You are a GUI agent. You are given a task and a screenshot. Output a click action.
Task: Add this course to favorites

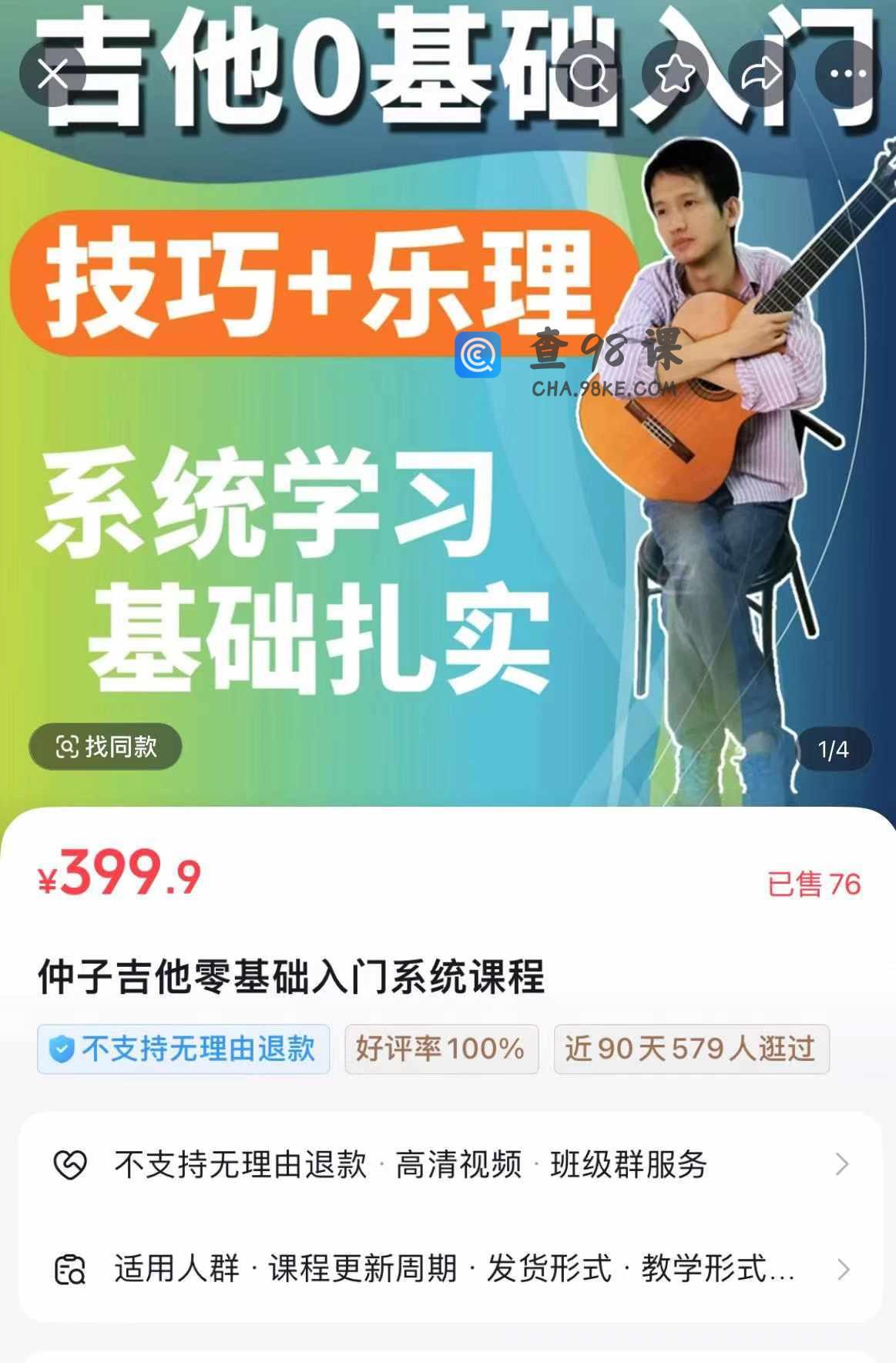[675, 74]
